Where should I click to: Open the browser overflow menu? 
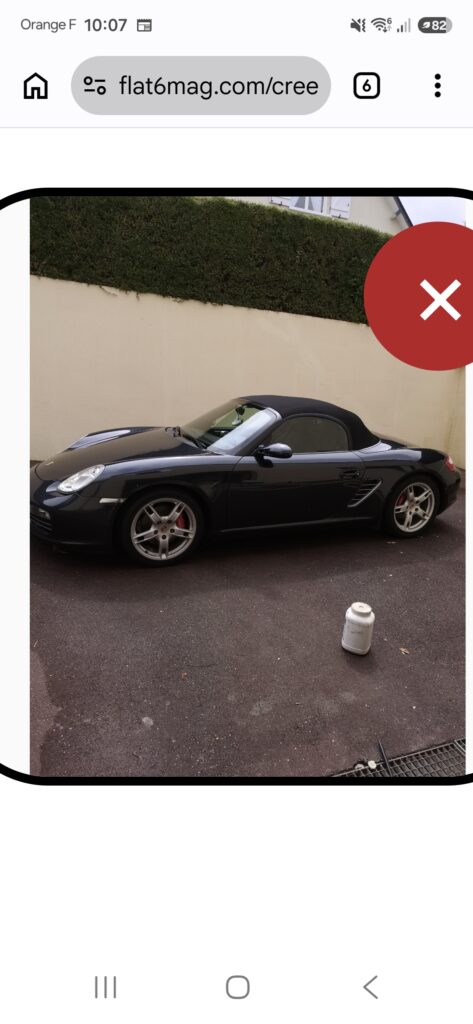[x=437, y=86]
